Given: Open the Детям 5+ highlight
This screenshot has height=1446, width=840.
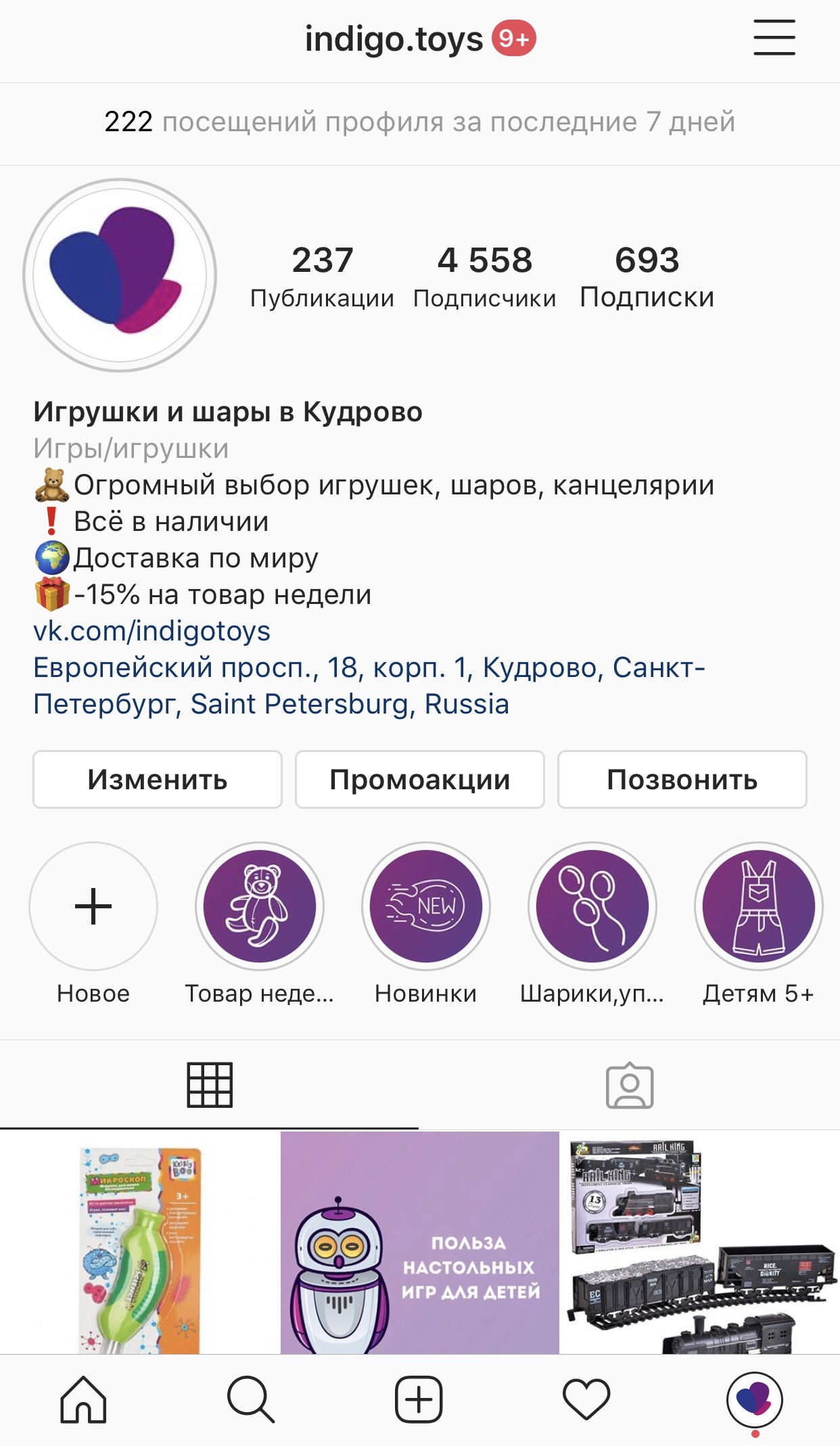Looking at the screenshot, I should point(758,906).
